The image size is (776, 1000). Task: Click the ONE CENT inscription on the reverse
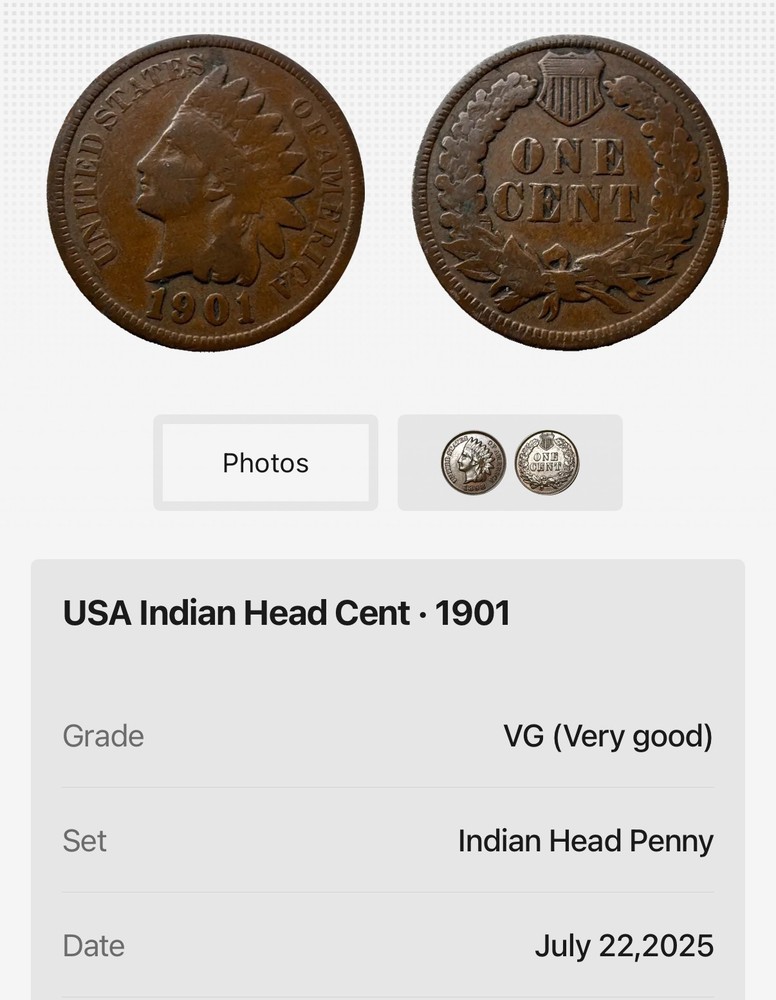[x=570, y=175]
